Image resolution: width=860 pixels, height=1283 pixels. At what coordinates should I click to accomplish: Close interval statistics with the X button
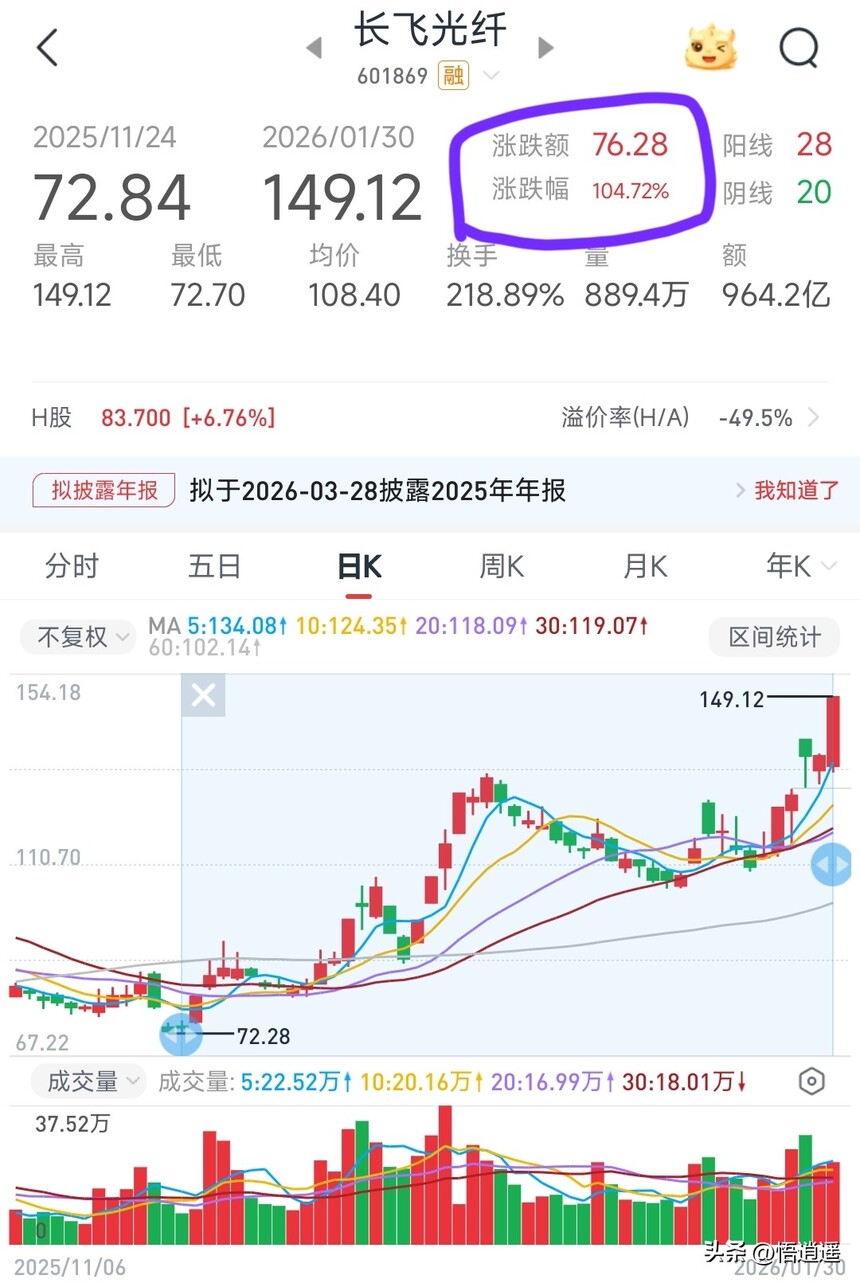tap(203, 695)
